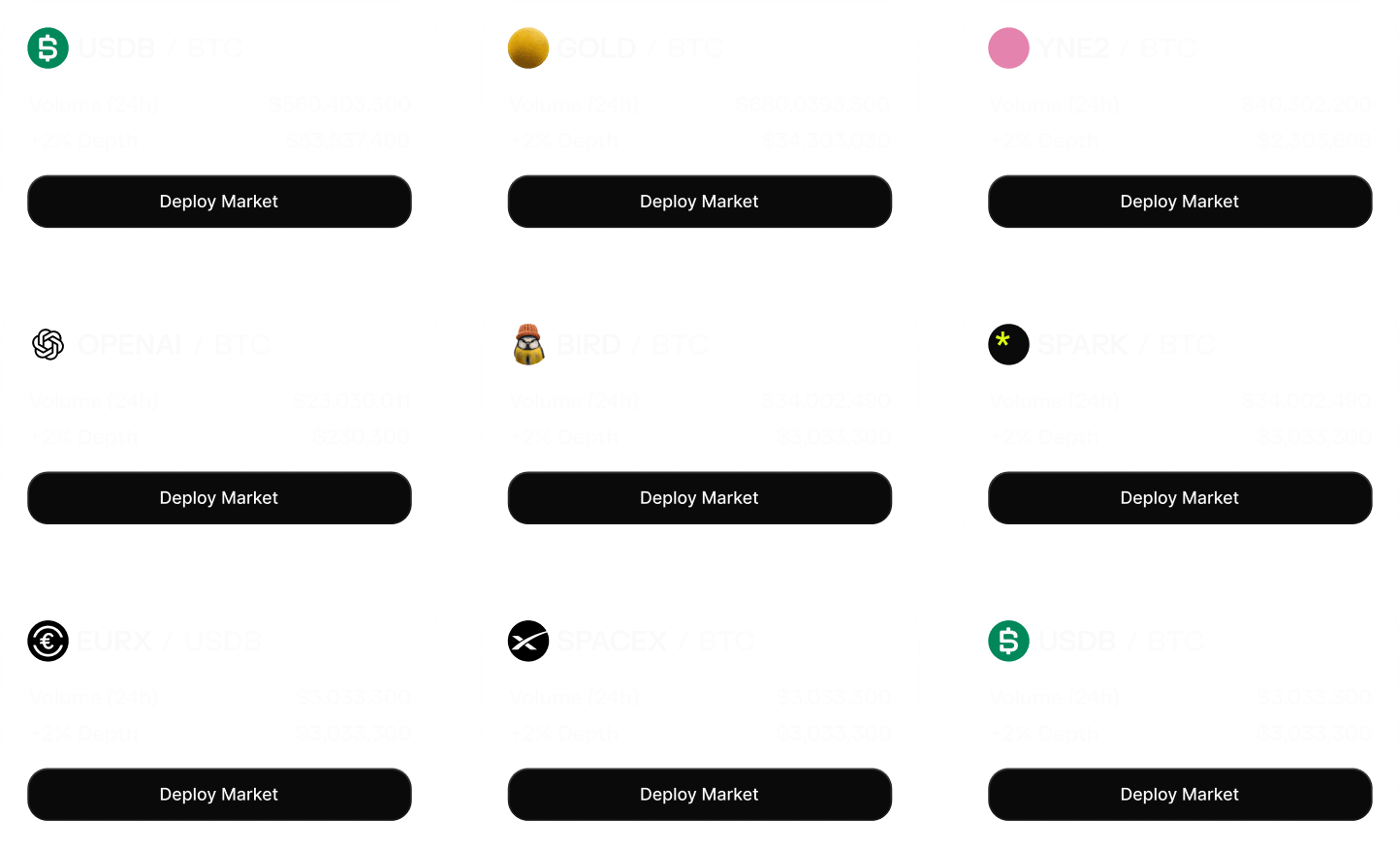Deploy the SPARK / BTC market
Image resolution: width=1400 pixels, height=849 pixels.
pos(1179,498)
